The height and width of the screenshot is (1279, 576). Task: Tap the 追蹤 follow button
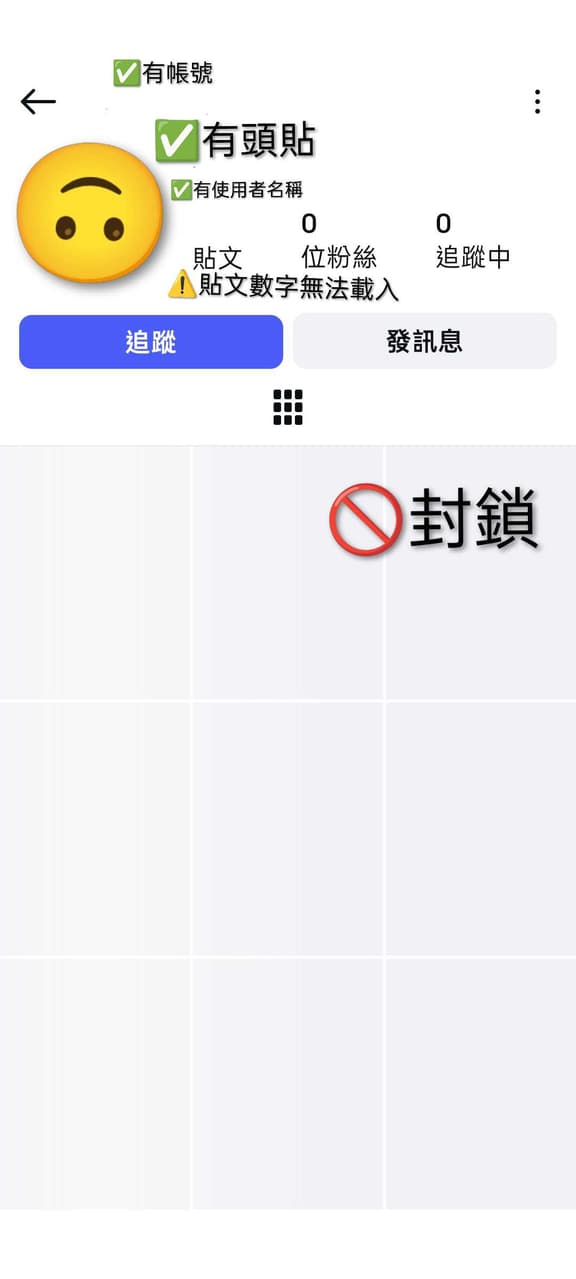pyautogui.click(x=151, y=342)
